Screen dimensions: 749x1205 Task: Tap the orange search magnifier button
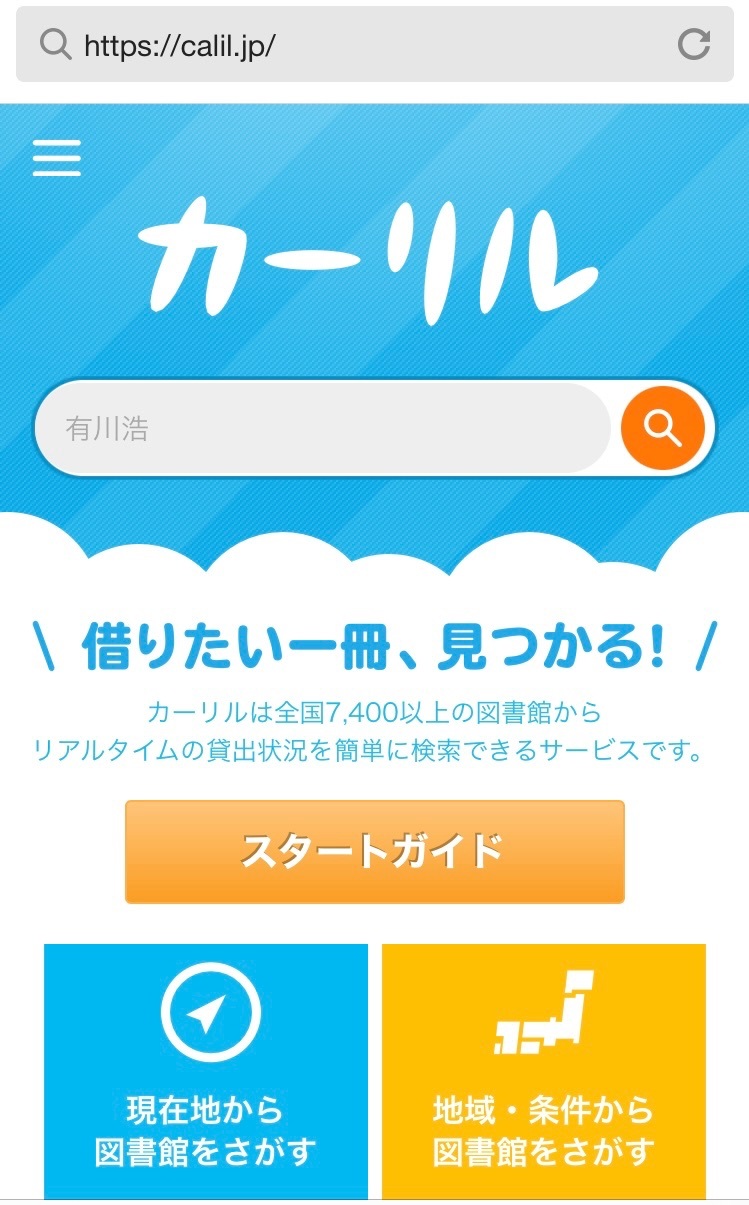662,428
